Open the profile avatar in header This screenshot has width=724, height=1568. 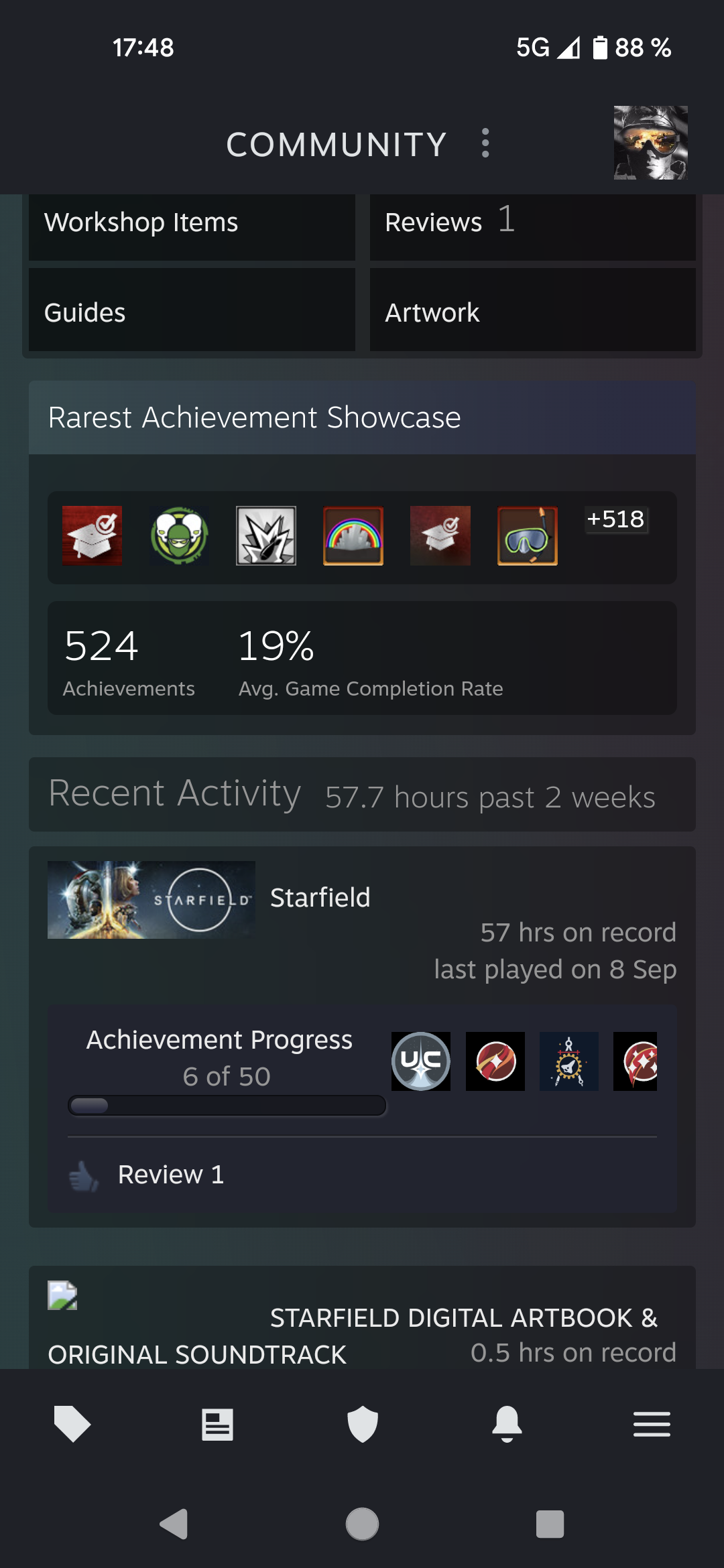pyautogui.click(x=650, y=143)
